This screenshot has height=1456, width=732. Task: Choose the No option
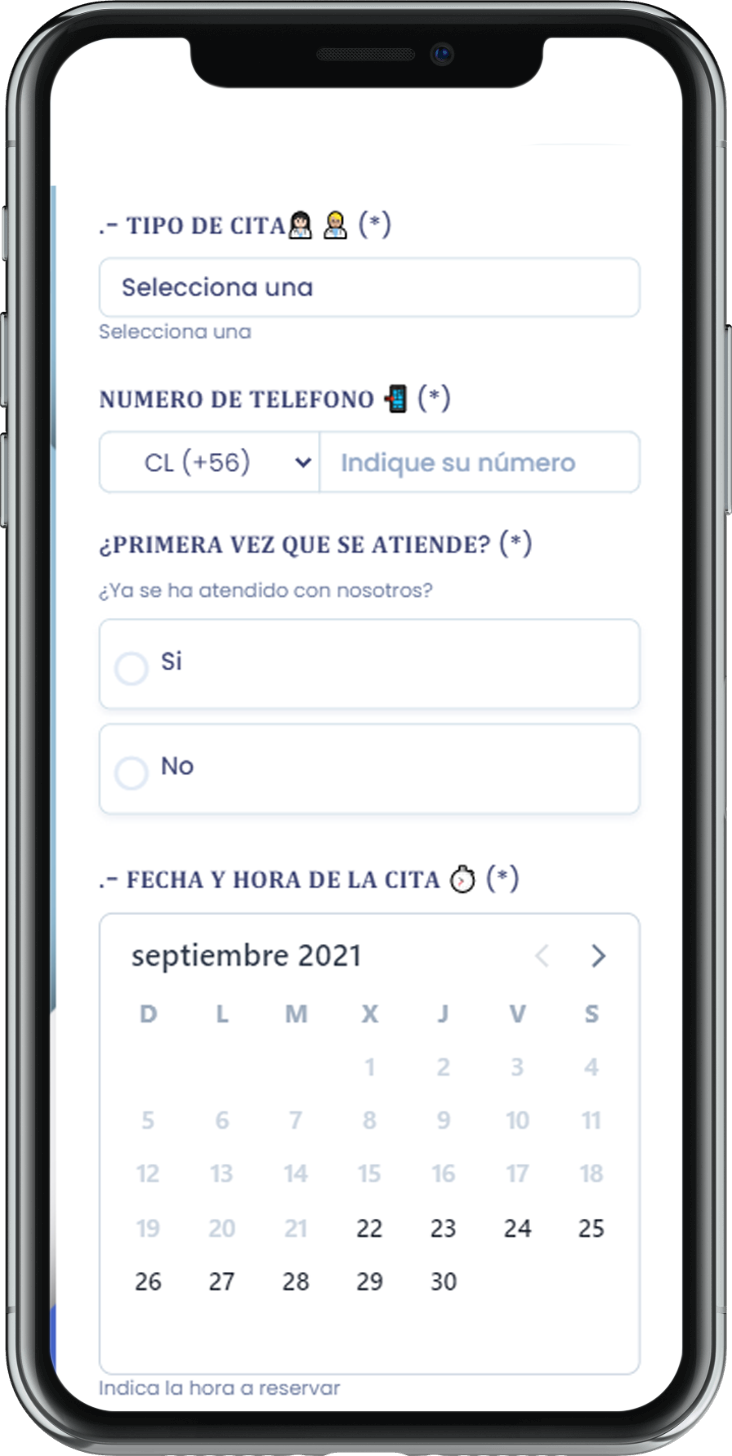[132, 771]
